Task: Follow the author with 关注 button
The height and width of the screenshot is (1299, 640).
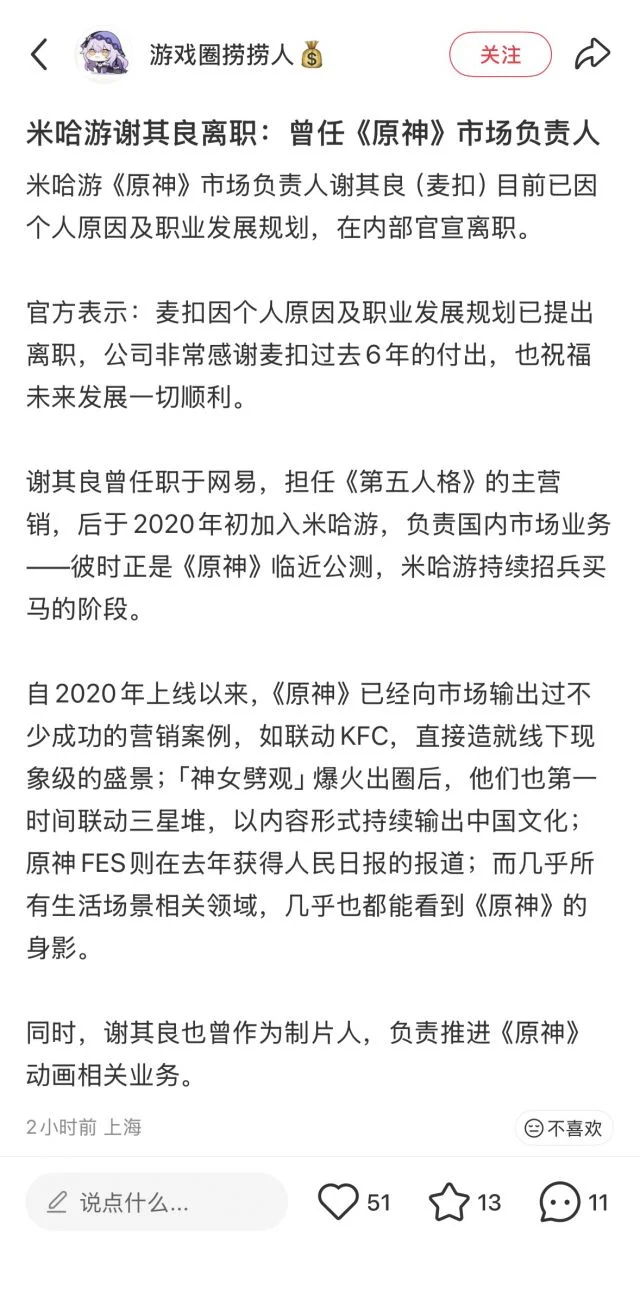Action: (500, 54)
